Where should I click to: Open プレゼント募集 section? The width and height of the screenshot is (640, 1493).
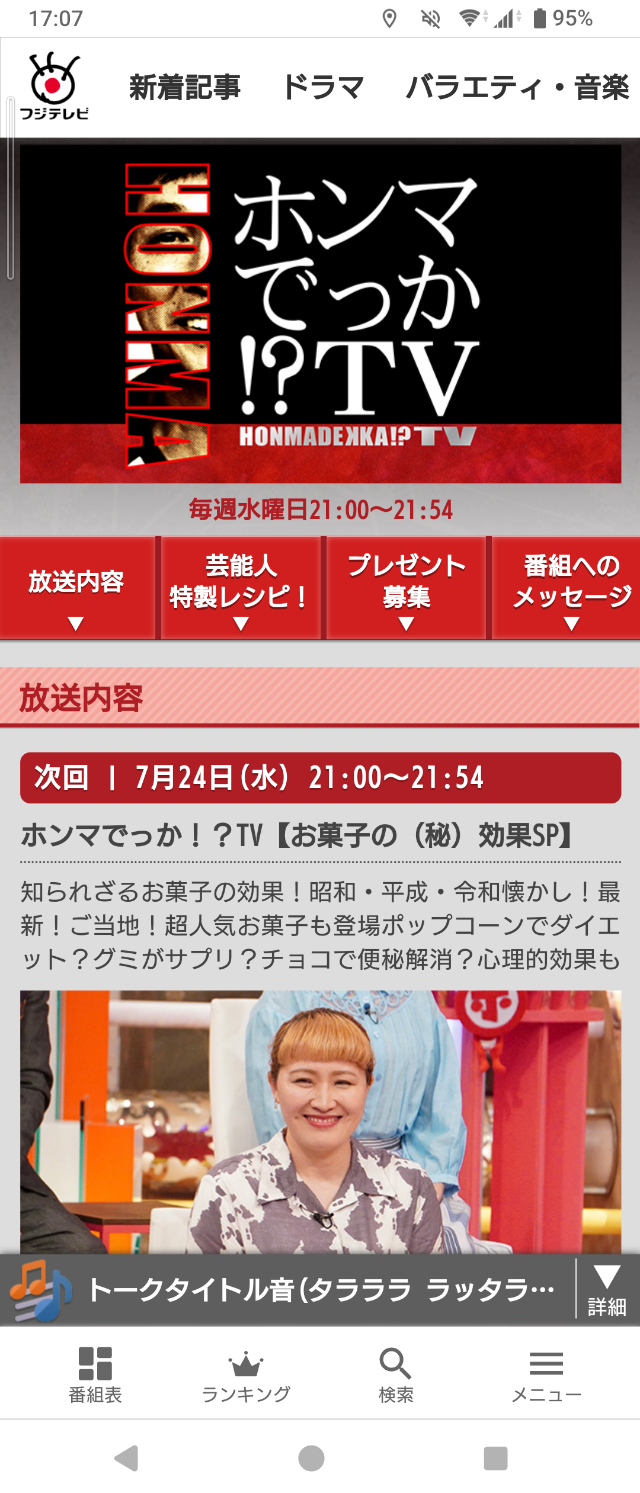(406, 588)
